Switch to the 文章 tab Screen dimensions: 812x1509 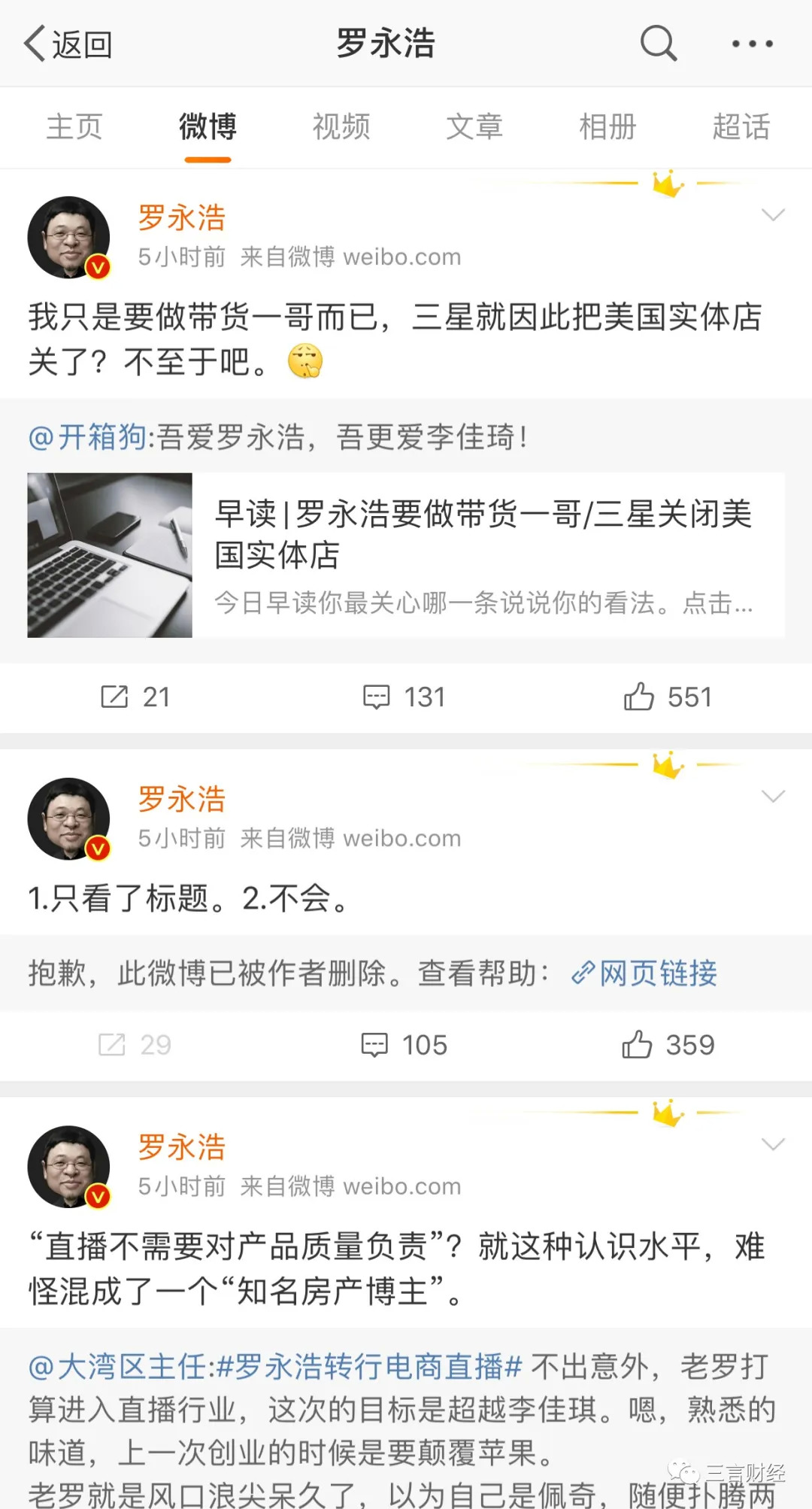(474, 126)
